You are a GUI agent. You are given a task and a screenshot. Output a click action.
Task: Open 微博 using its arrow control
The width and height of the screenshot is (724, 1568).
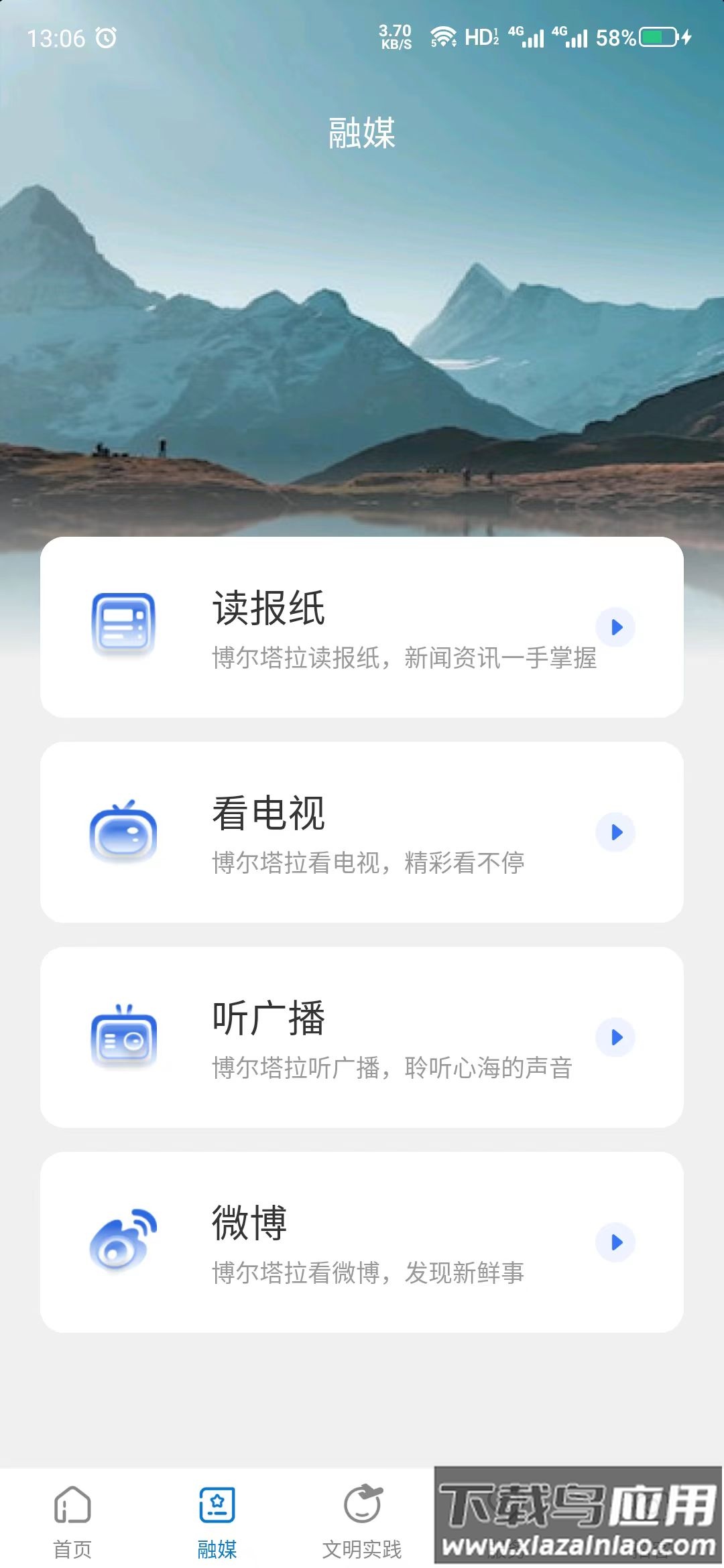pos(616,1241)
